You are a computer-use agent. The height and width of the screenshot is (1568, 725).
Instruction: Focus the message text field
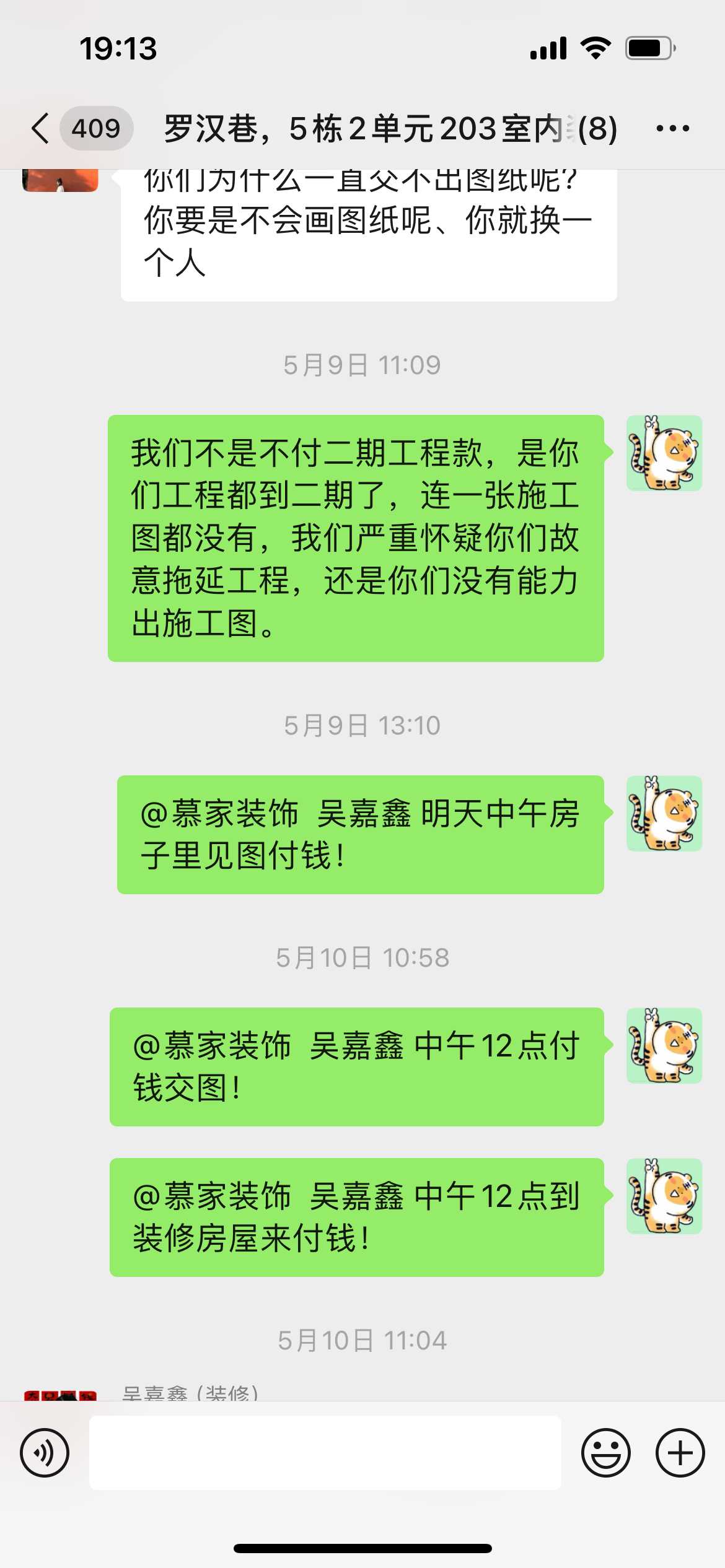325,1453
